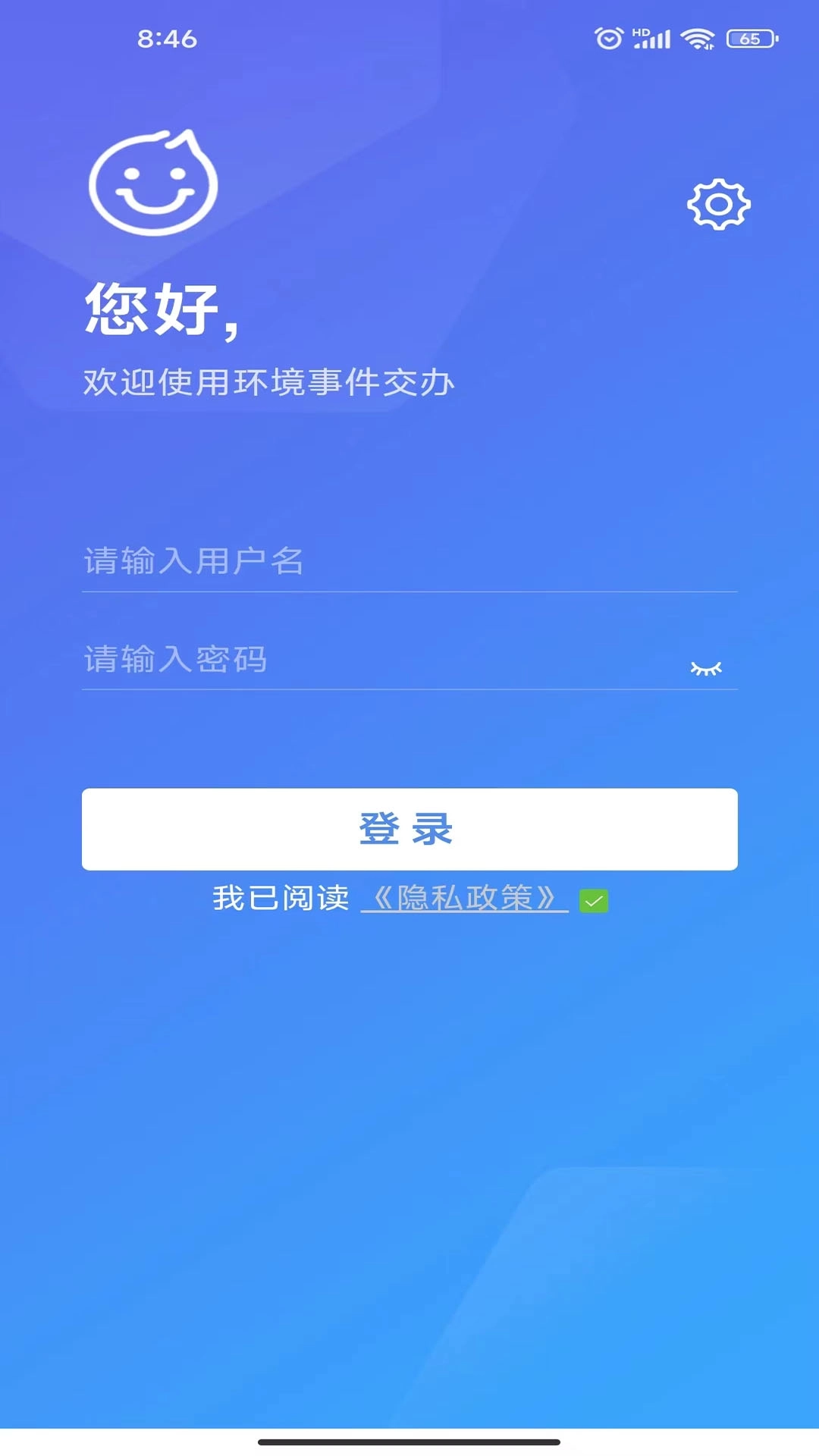The width and height of the screenshot is (819, 1456).
Task: Click the 欢迎使用环境事件交办 welcome text
Action: pos(269,383)
